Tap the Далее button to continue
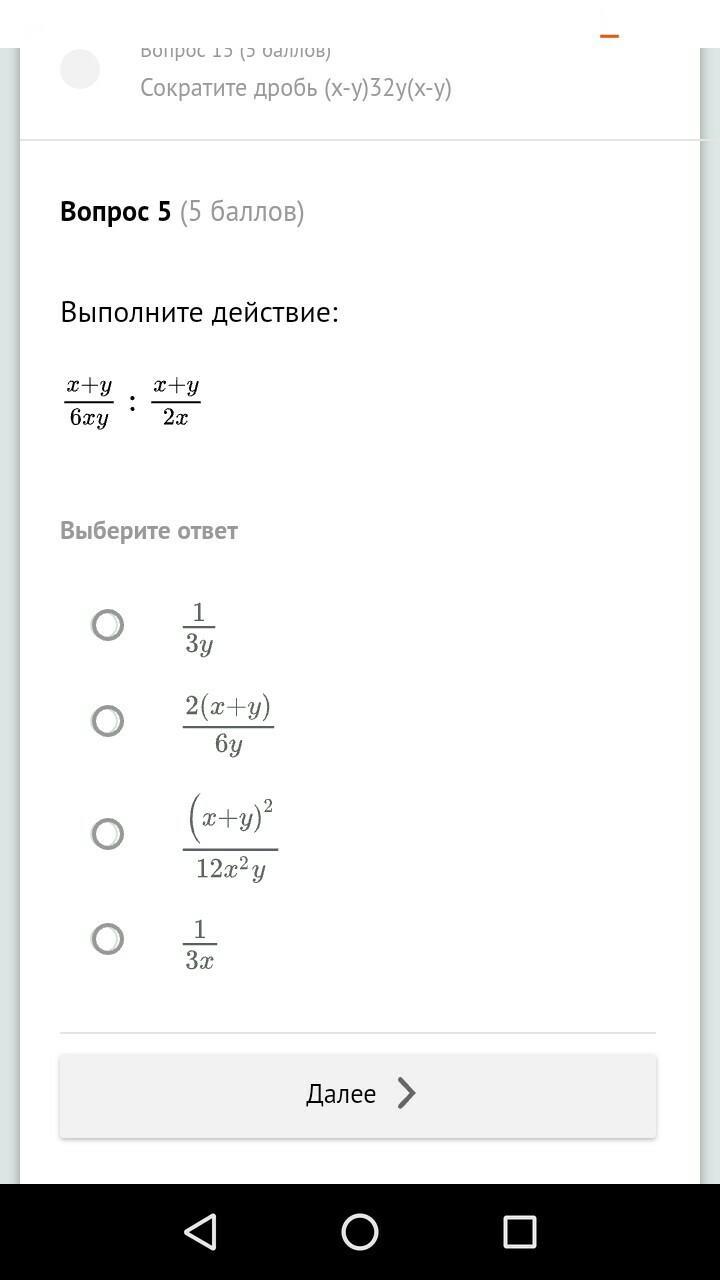The width and height of the screenshot is (720, 1280). coord(358,1095)
